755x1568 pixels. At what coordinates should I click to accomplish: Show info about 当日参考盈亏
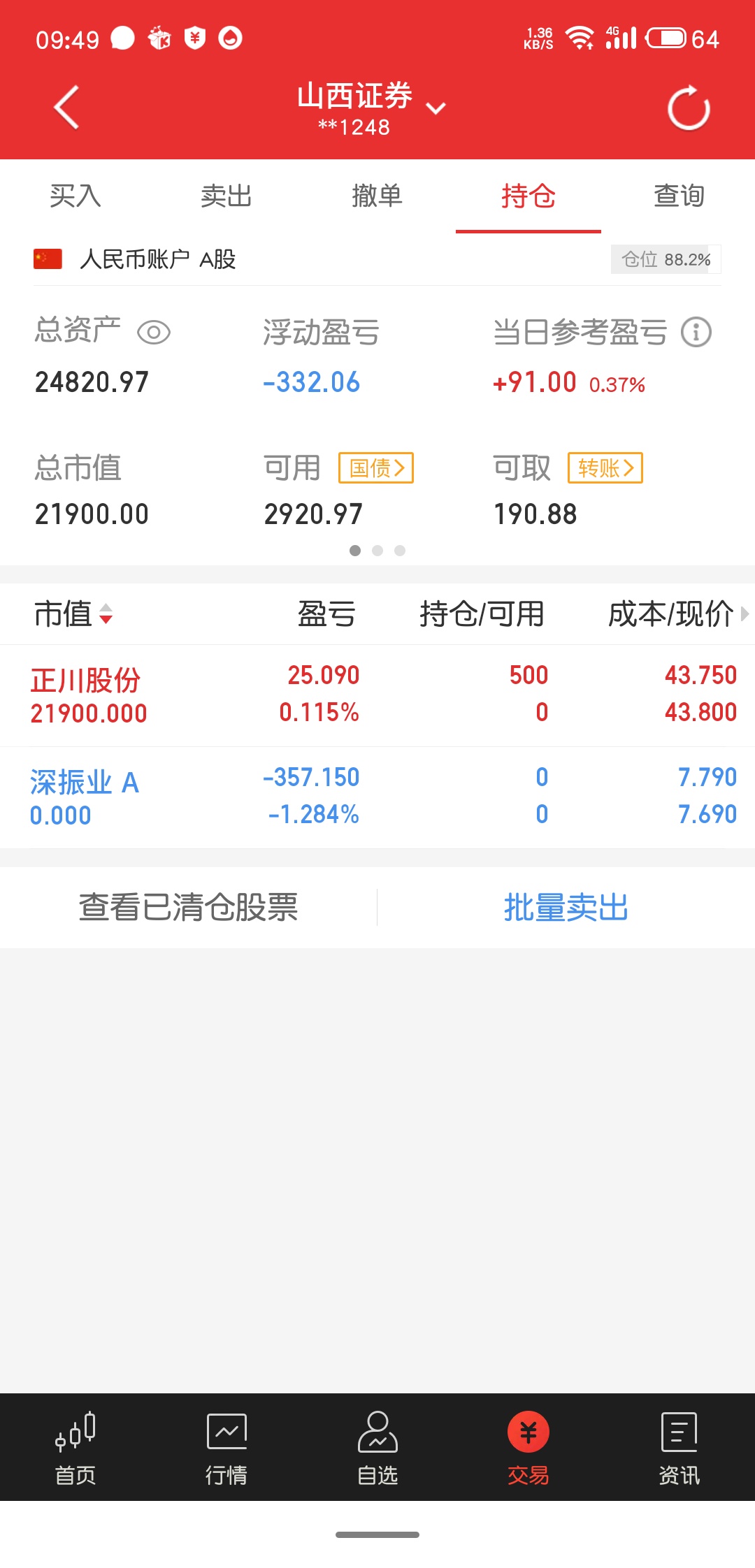pyautogui.click(x=696, y=332)
